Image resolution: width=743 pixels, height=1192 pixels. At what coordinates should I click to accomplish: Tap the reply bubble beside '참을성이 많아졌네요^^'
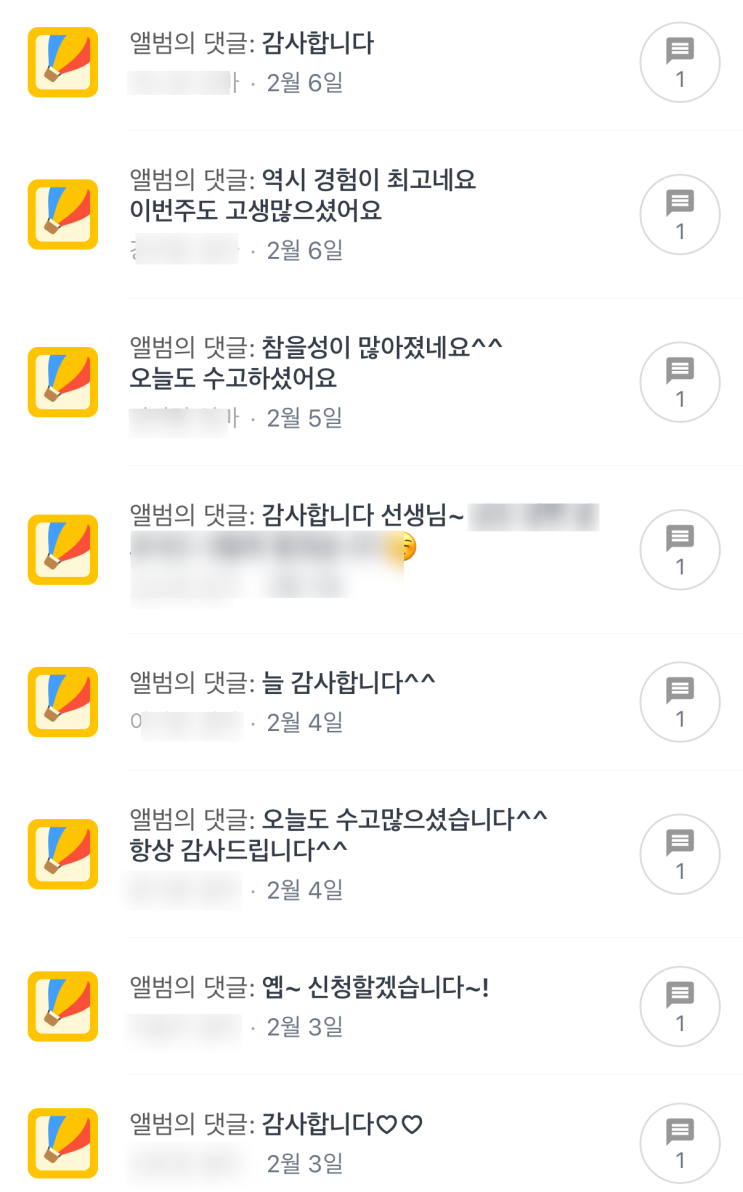680,383
